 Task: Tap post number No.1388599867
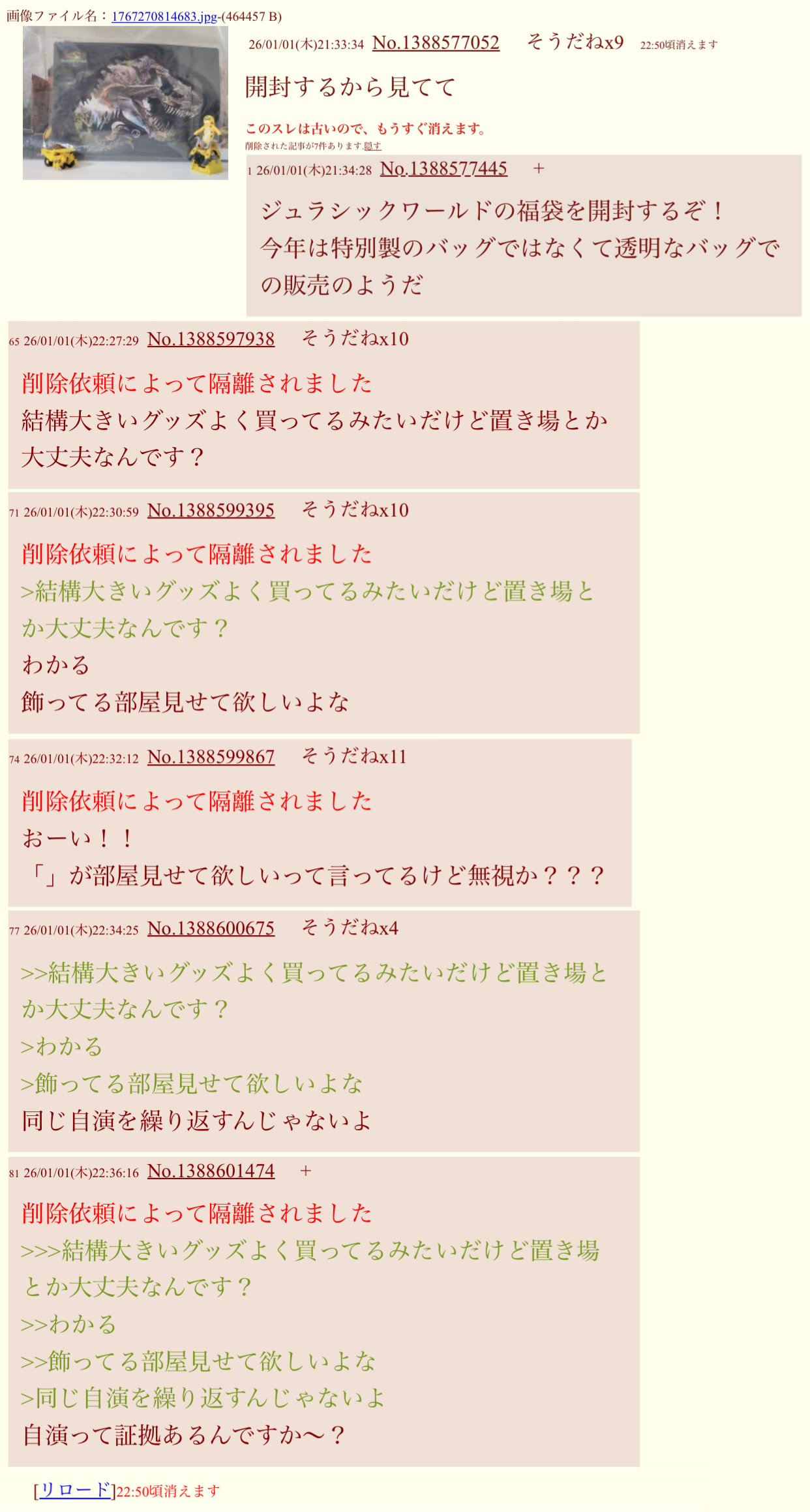(211, 757)
